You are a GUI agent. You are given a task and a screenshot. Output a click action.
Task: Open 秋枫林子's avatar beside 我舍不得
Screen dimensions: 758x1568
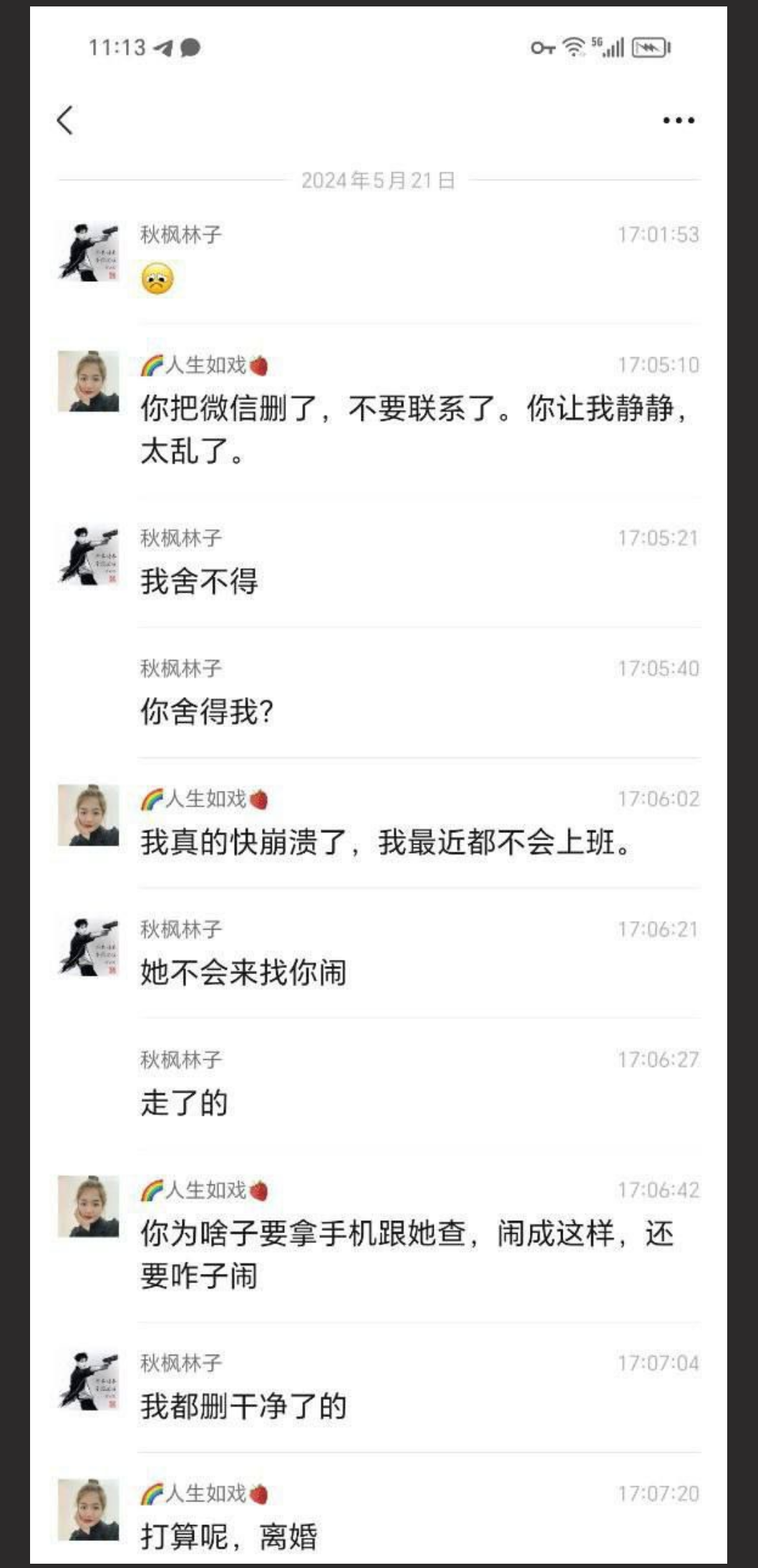pyautogui.click(x=88, y=556)
